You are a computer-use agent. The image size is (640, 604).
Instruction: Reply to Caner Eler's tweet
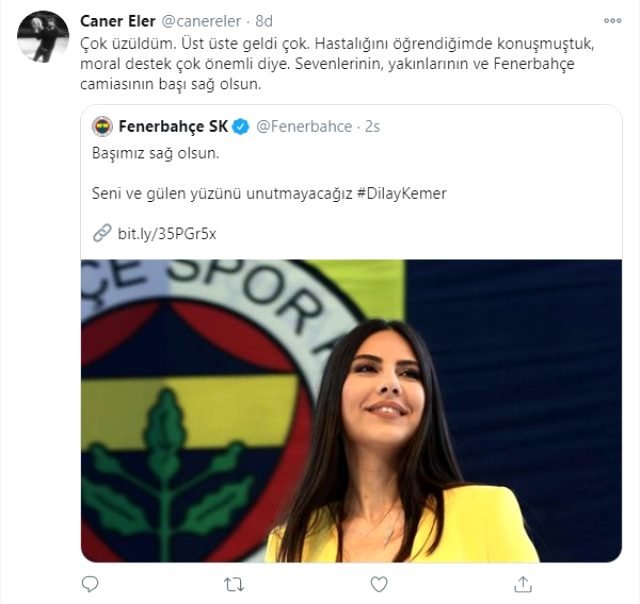[x=90, y=583]
